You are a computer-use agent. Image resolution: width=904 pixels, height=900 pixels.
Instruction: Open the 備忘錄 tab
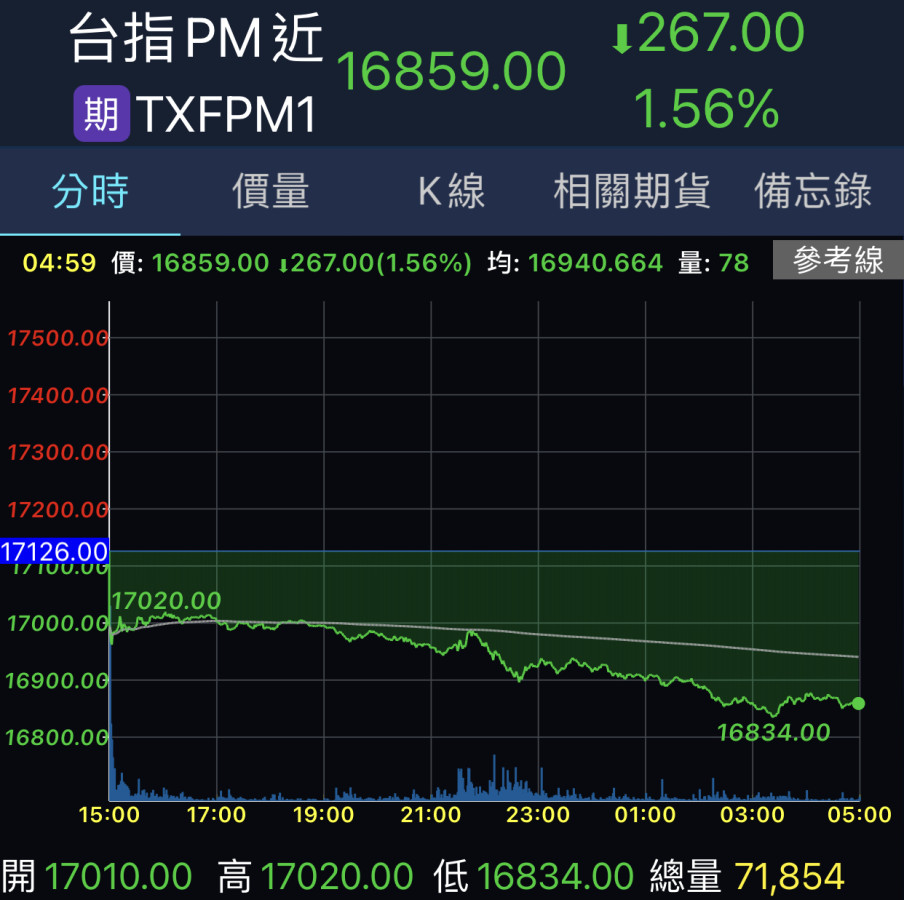(812, 191)
